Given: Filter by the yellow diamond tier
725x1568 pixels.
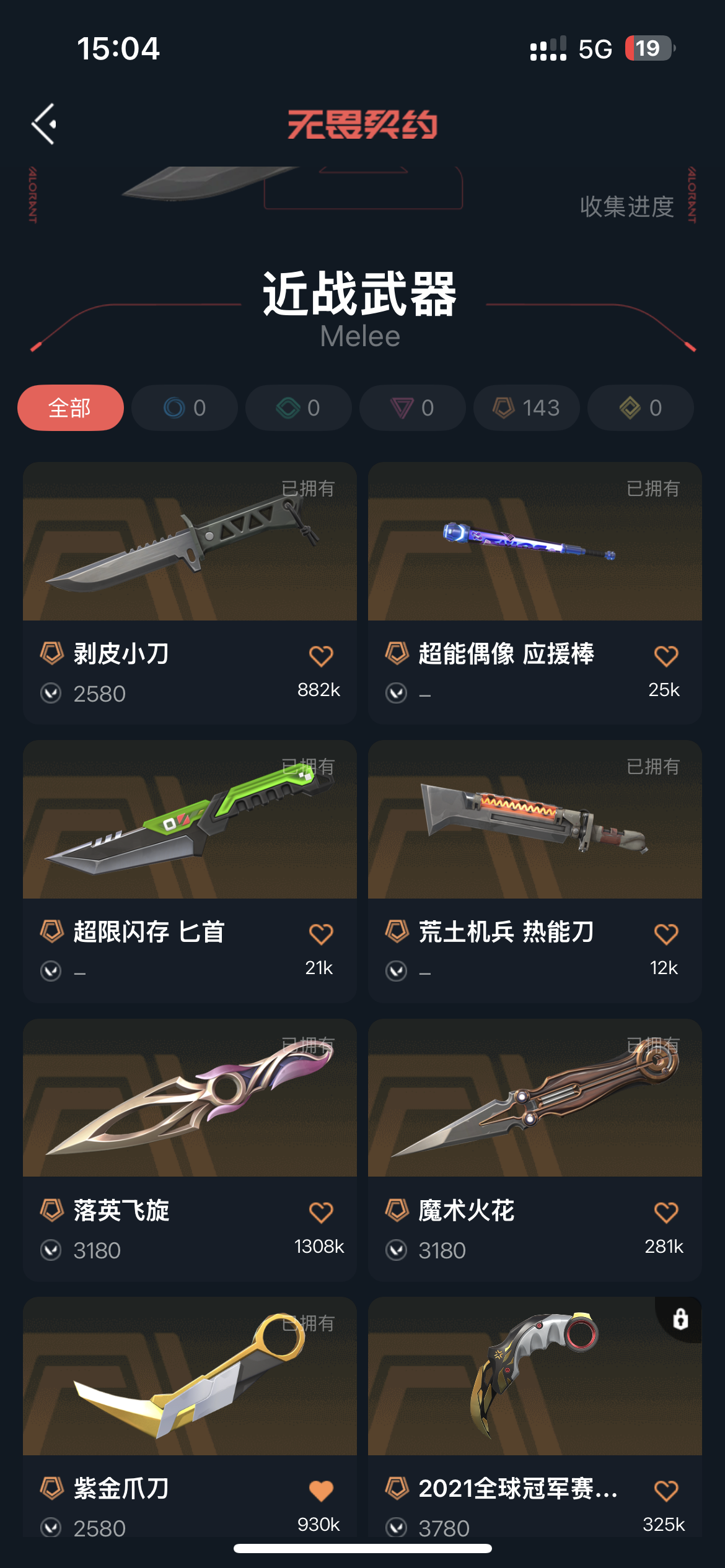Looking at the screenshot, I should tap(641, 408).
